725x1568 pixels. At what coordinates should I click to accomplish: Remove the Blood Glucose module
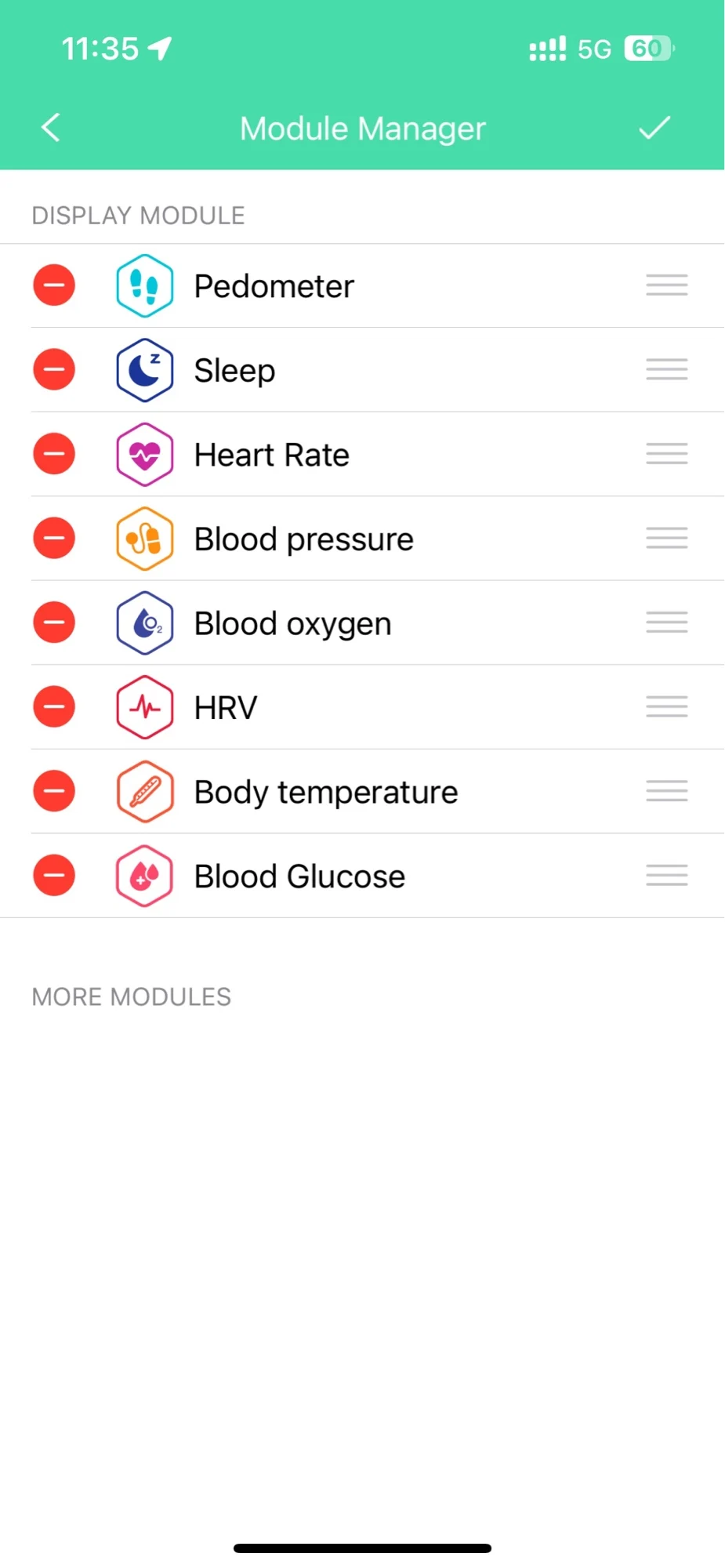click(x=54, y=876)
